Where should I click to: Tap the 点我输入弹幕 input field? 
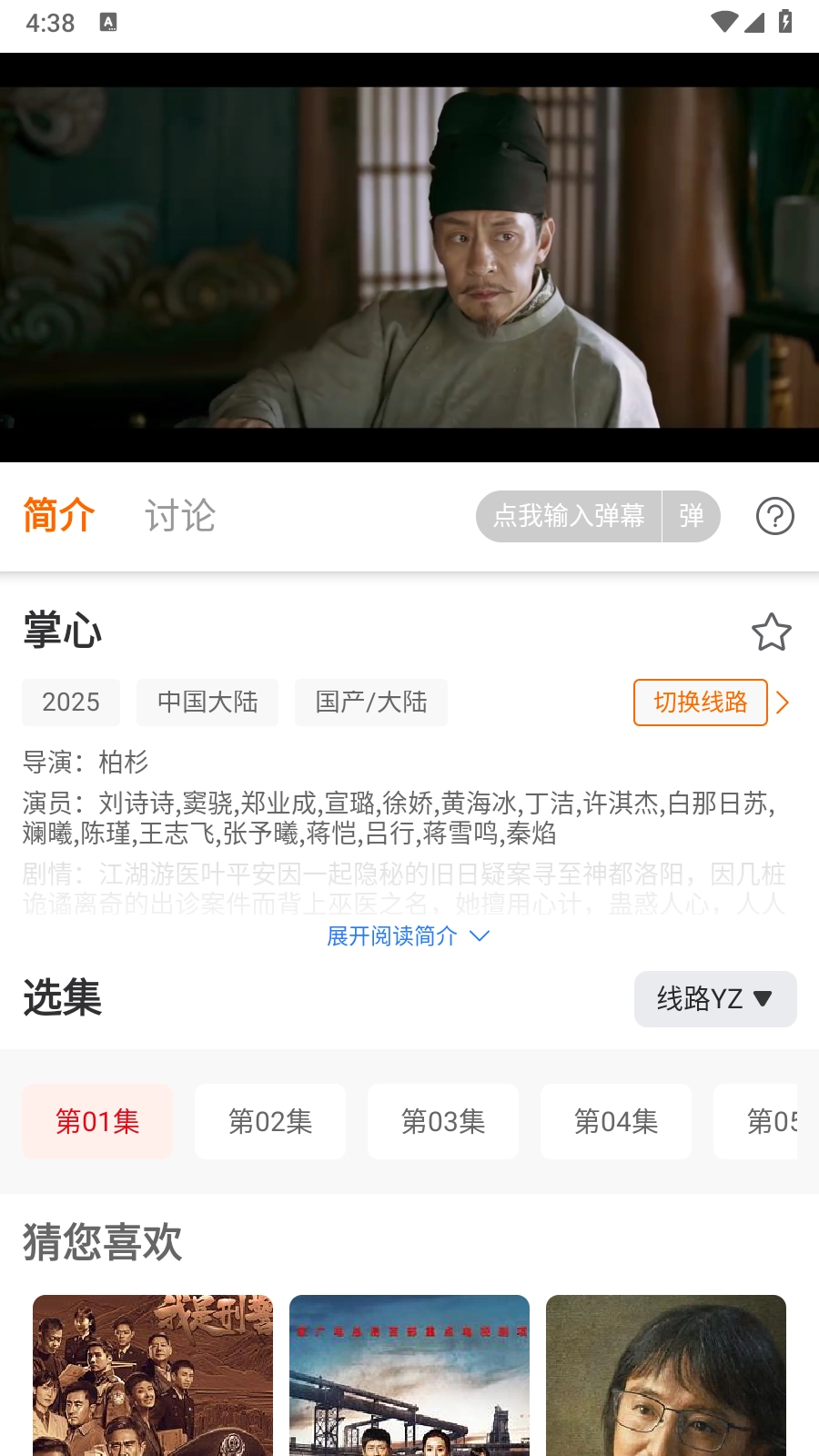pos(569,516)
